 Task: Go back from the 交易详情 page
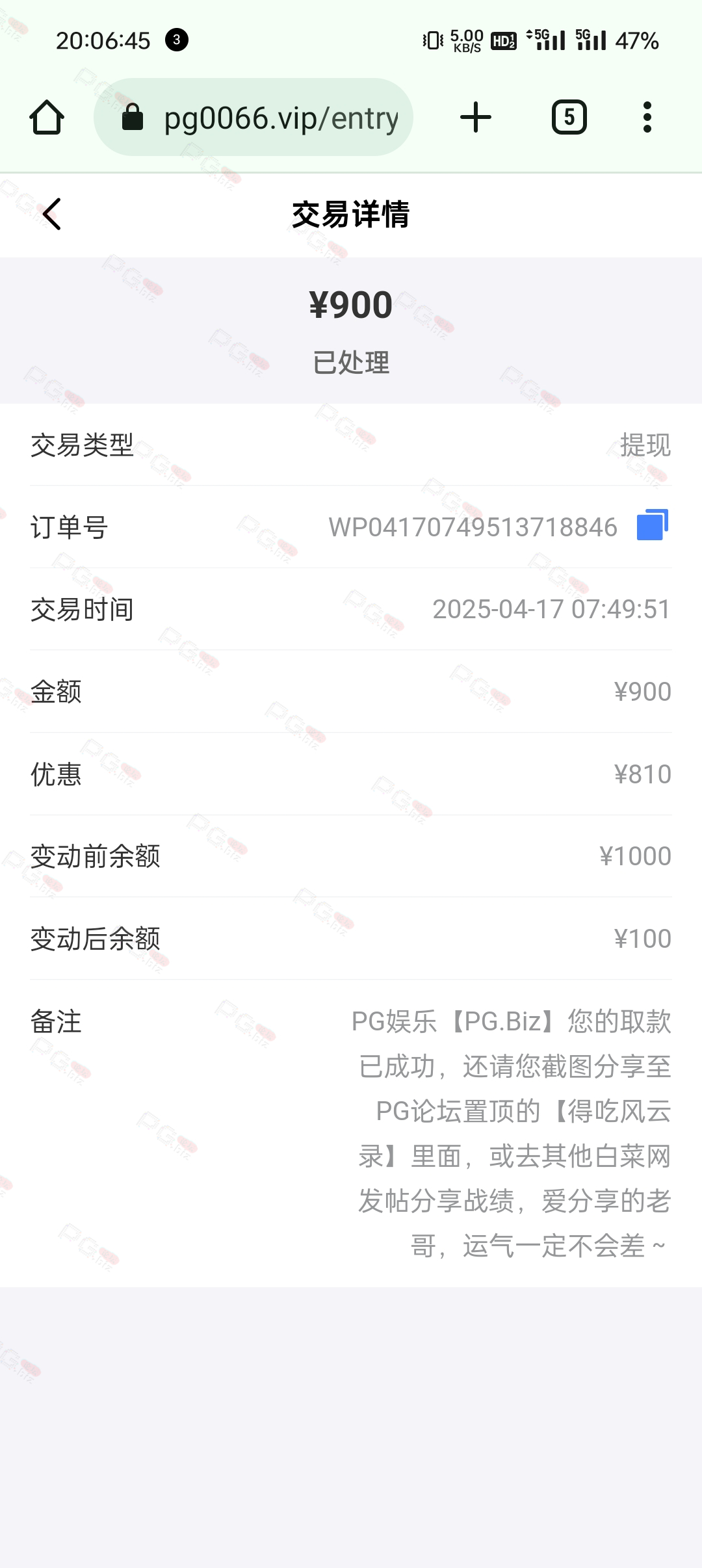pyautogui.click(x=52, y=214)
